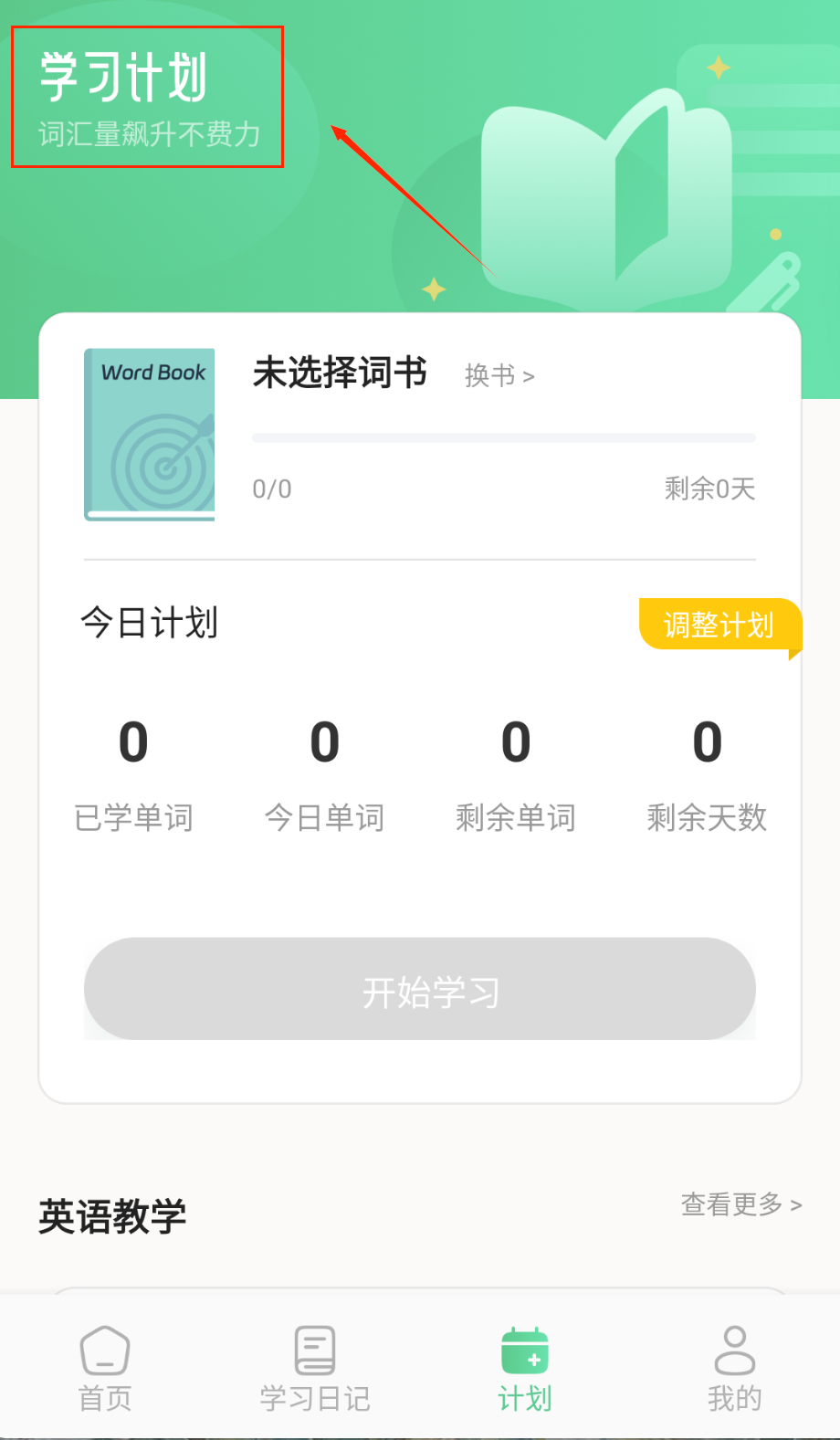This screenshot has width=840, height=1440.
Task: Start studying with 开始学习
Action: (420, 989)
